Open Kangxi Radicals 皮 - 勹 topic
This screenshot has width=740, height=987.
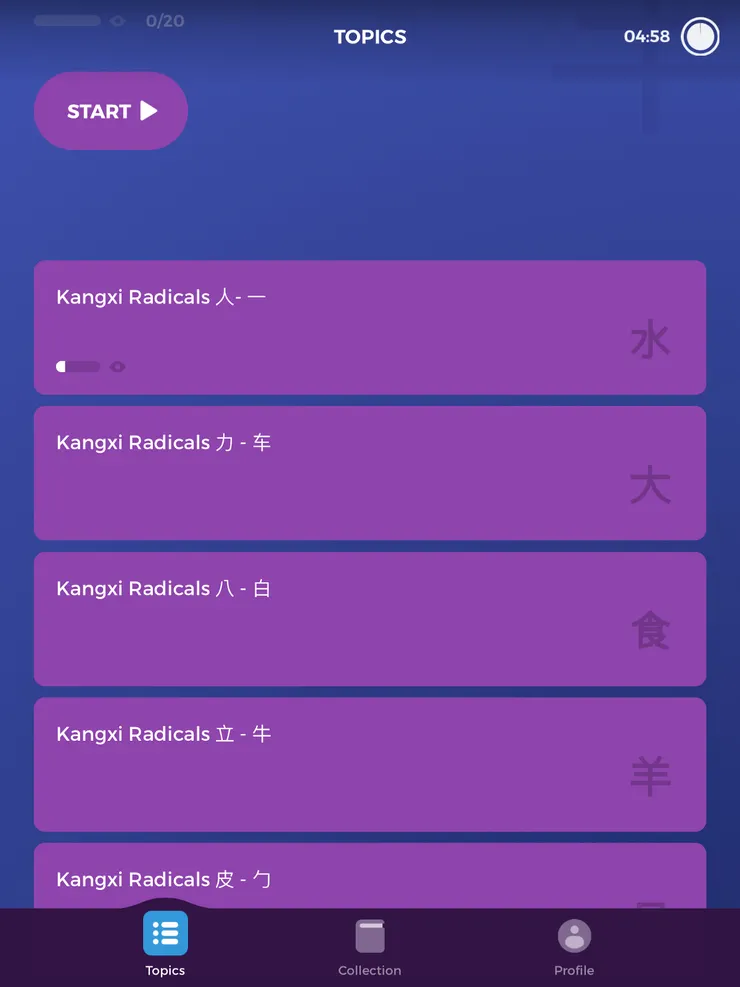tap(370, 877)
